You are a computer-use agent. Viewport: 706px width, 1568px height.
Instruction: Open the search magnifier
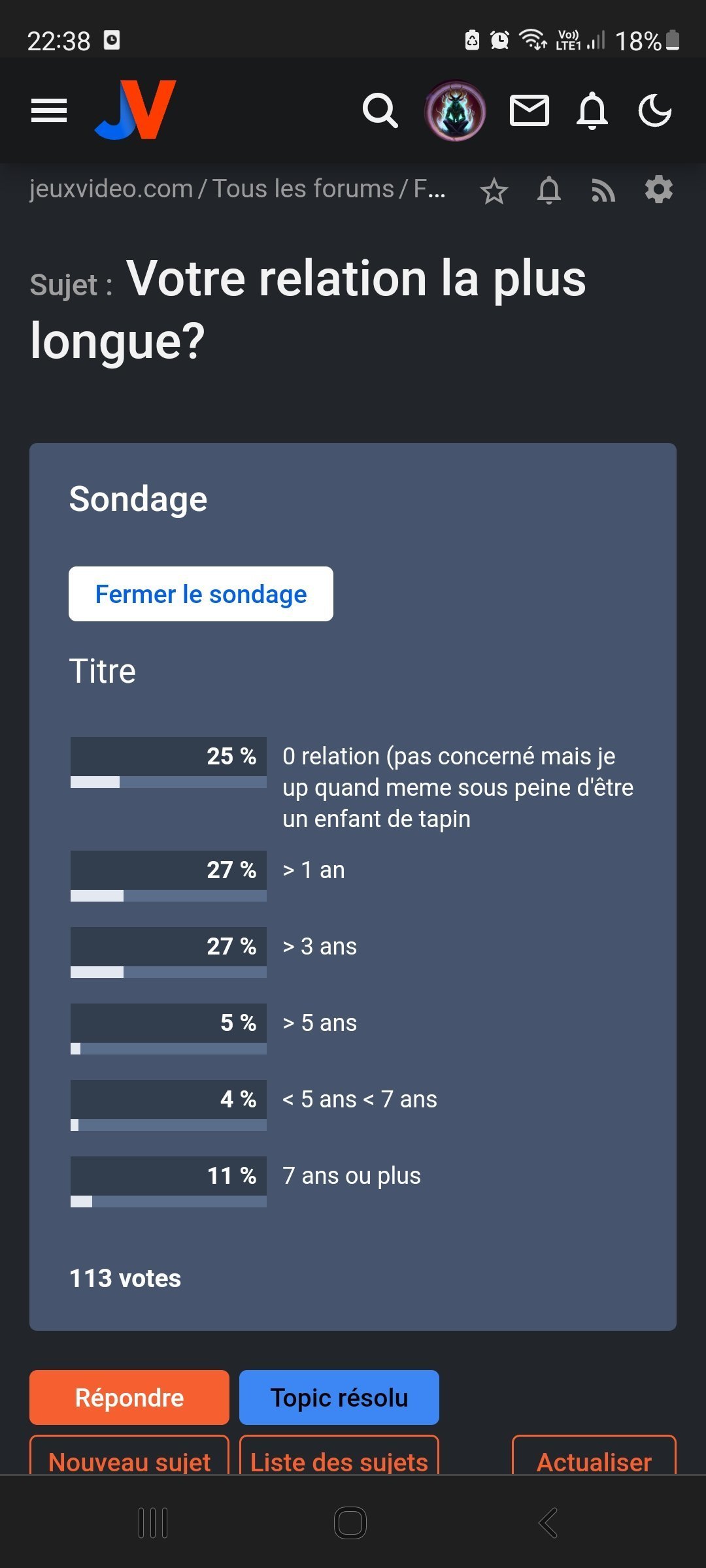(380, 110)
